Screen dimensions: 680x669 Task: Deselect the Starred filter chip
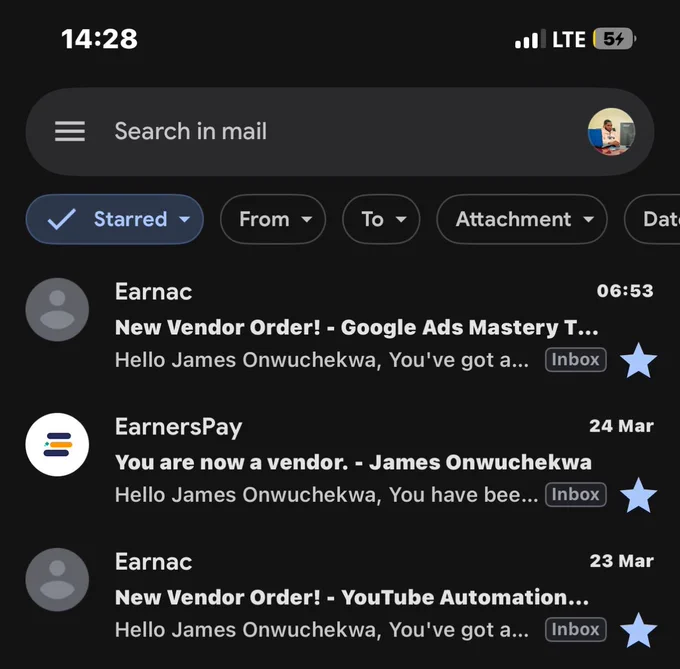(x=114, y=219)
